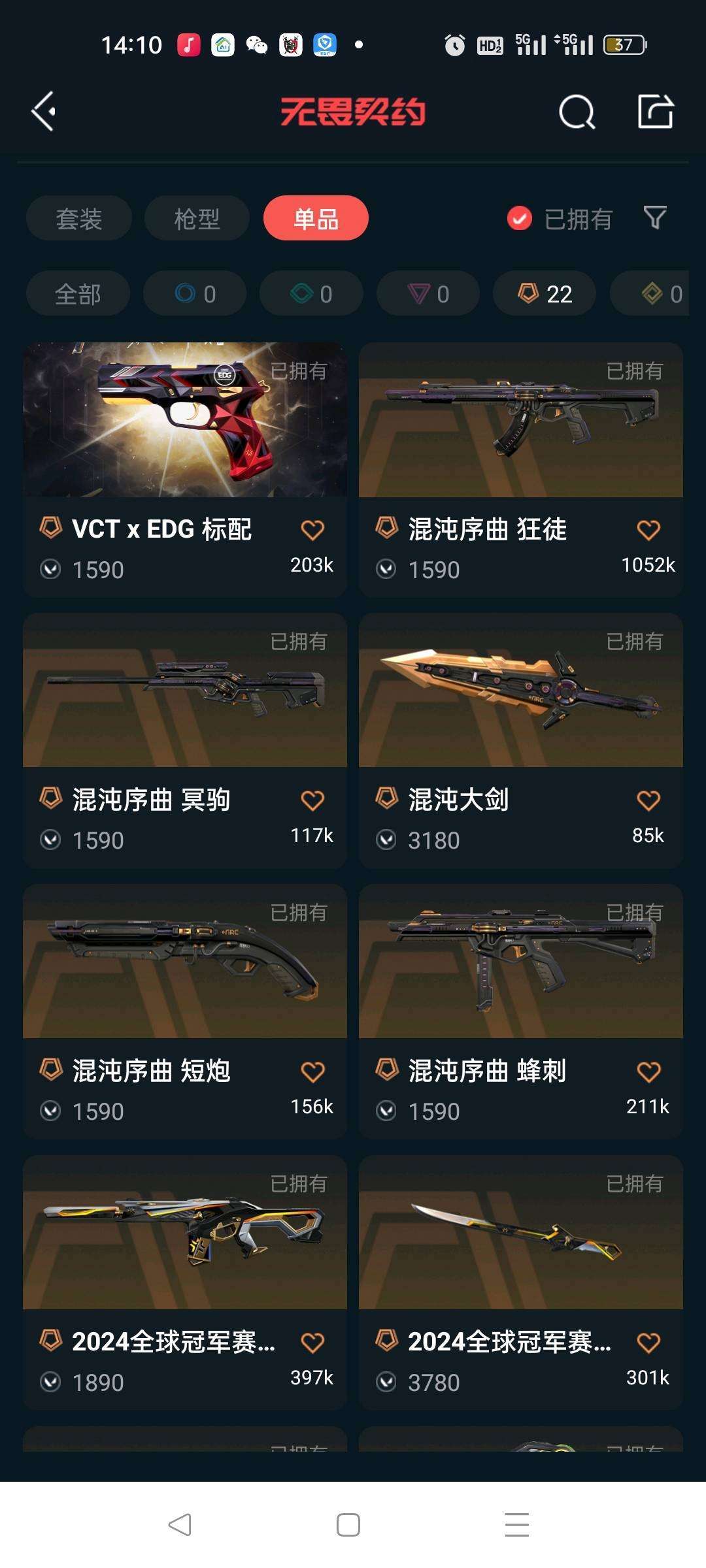This screenshot has width=706, height=1568.
Task: Tap the heart on VCT x EDG 标配
Action: pos(312,530)
